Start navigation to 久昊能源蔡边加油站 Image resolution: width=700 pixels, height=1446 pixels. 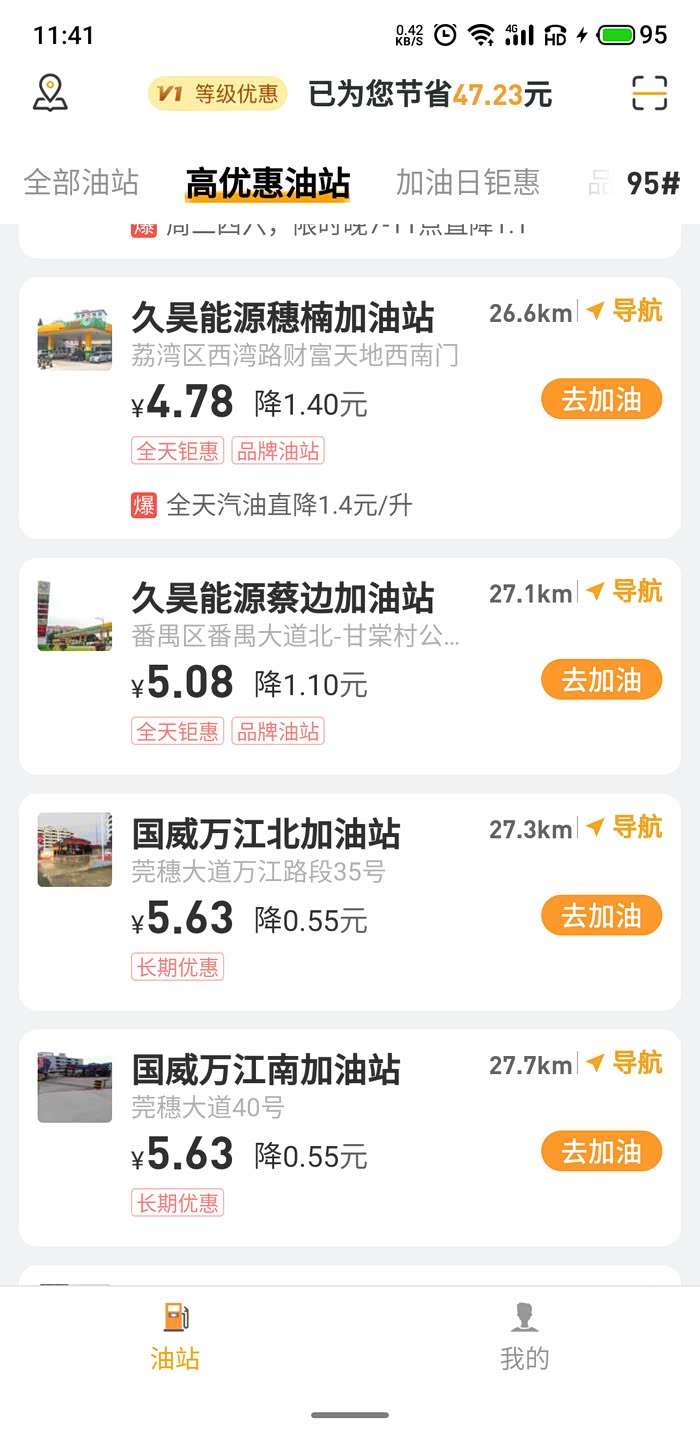click(x=625, y=592)
